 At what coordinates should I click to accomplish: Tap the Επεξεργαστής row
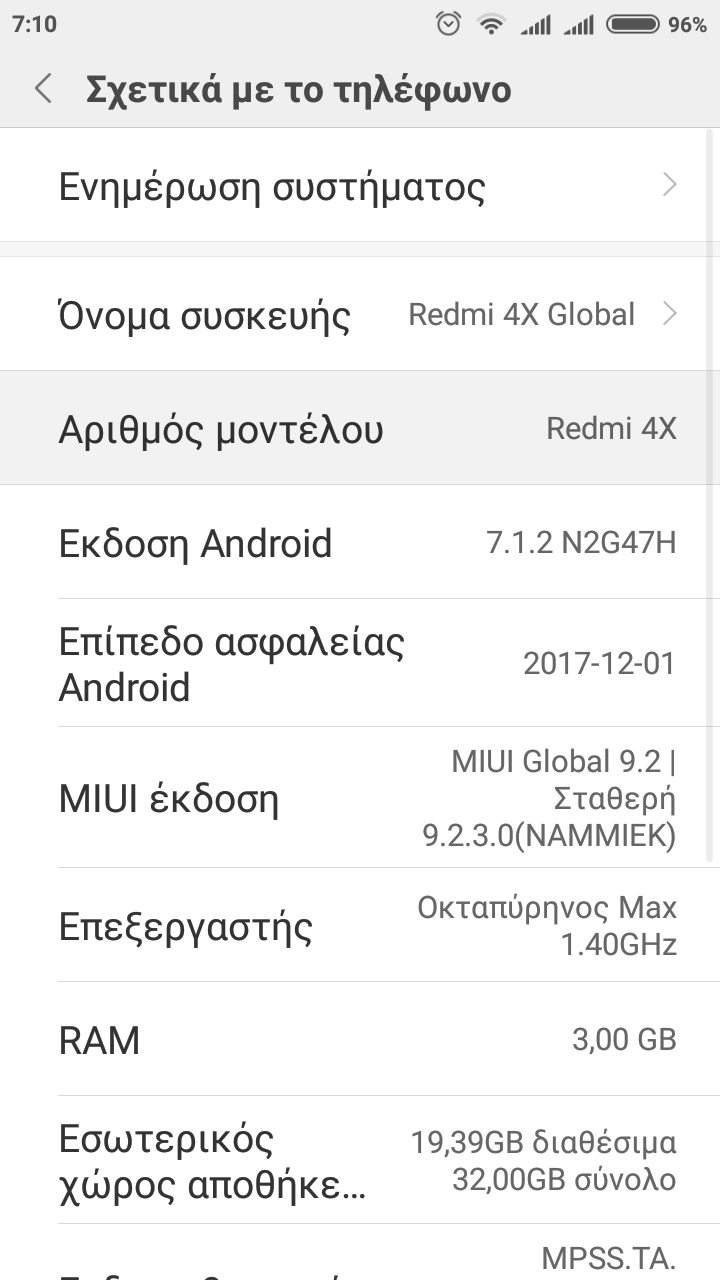coord(360,925)
